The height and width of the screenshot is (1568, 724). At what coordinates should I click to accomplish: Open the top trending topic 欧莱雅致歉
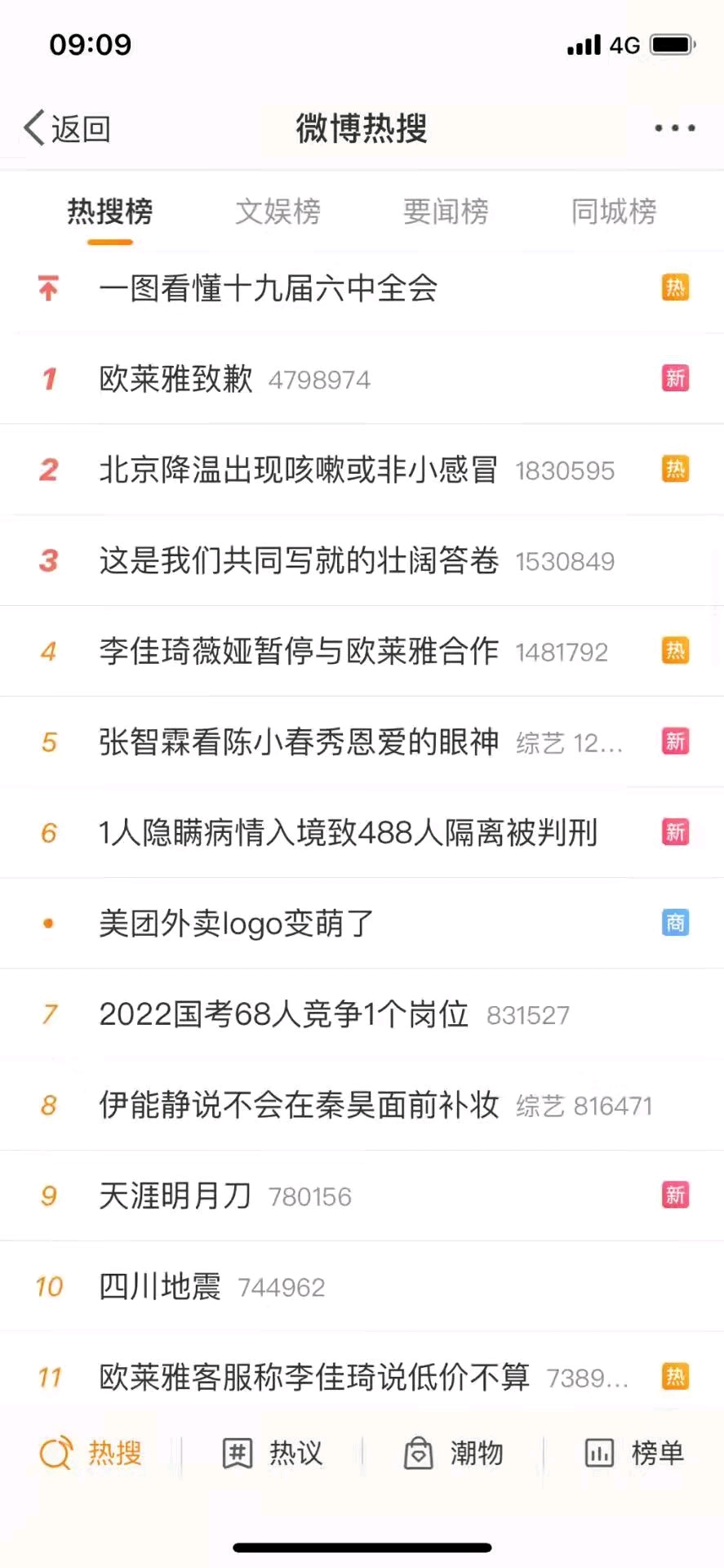pos(362,379)
